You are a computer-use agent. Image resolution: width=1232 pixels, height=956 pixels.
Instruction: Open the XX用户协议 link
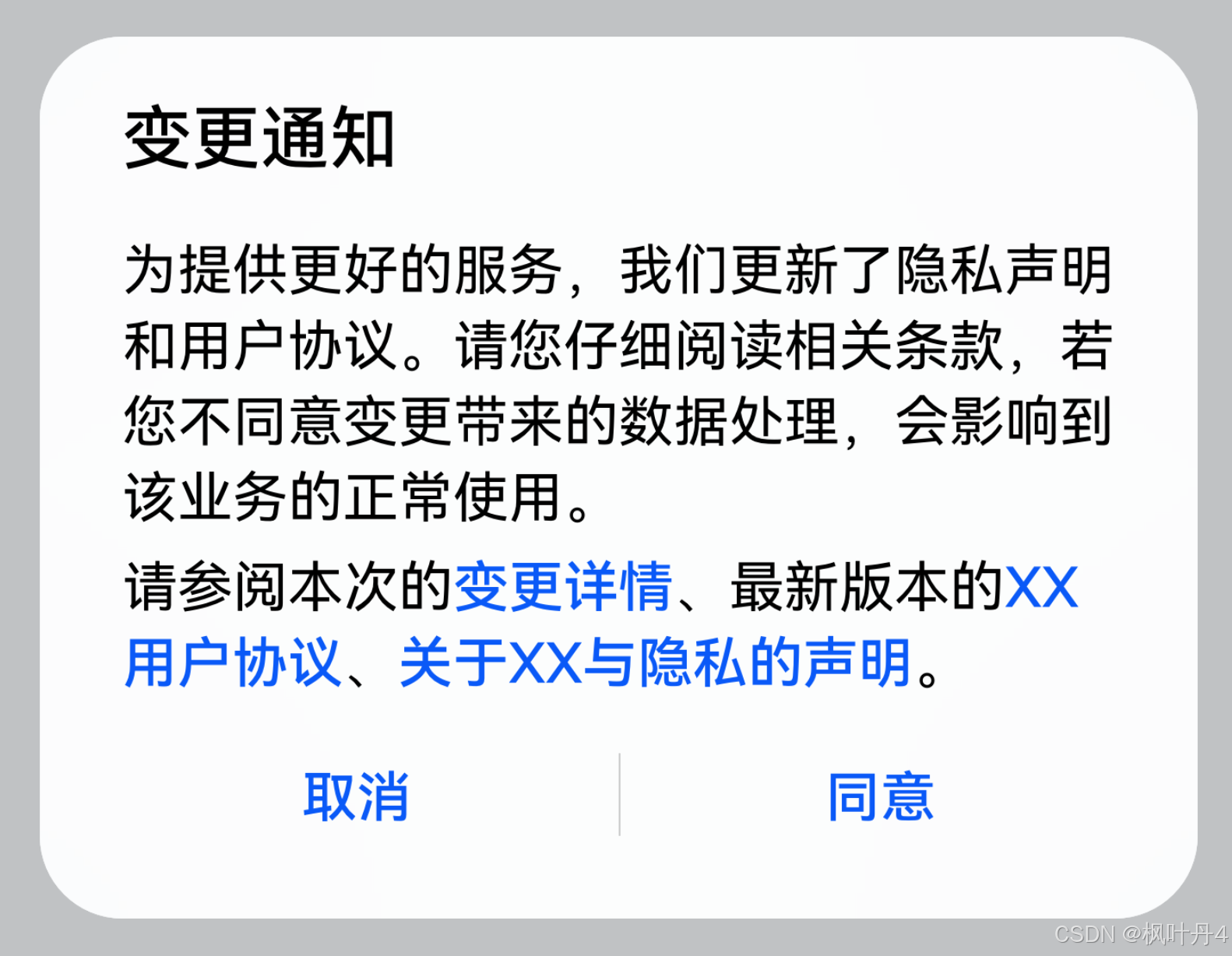(x=234, y=663)
